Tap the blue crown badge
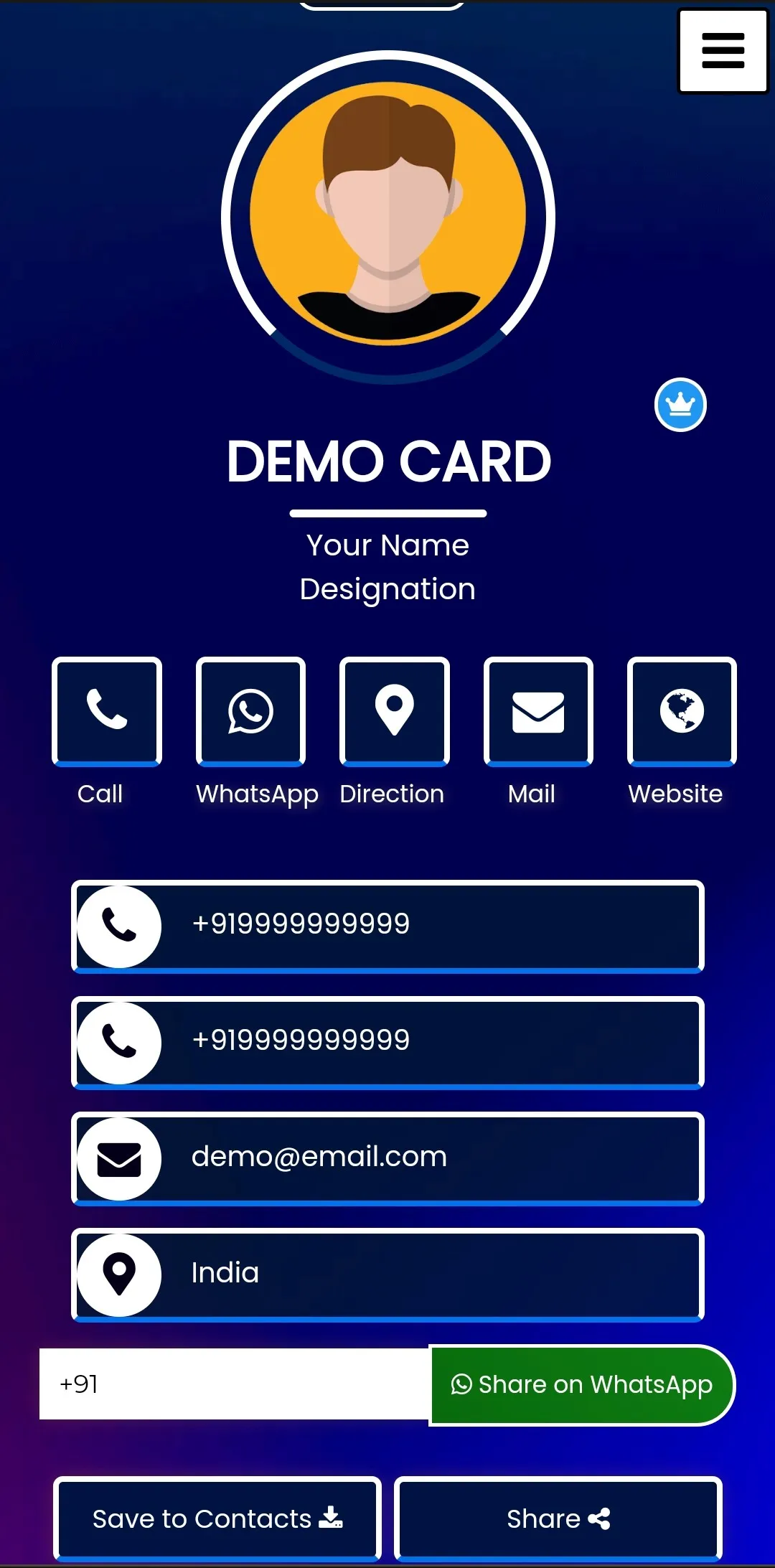The image size is (775, 1568). pyautogui.click(x=680, y=405)
